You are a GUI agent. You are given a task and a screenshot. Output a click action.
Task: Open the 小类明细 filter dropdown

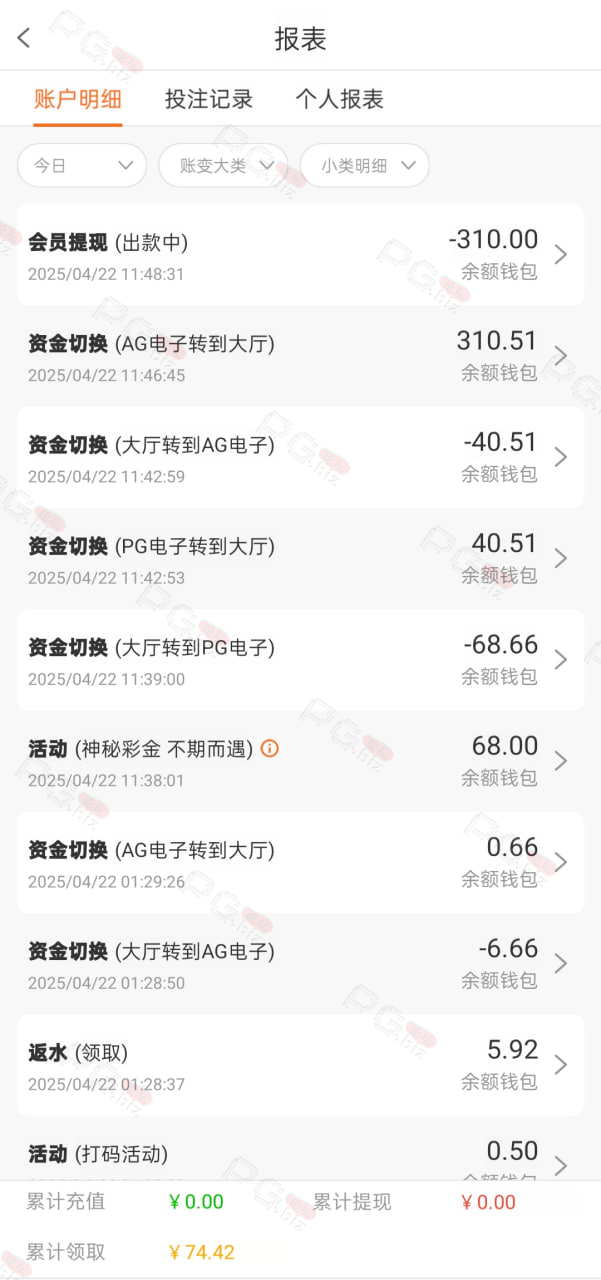365,166
